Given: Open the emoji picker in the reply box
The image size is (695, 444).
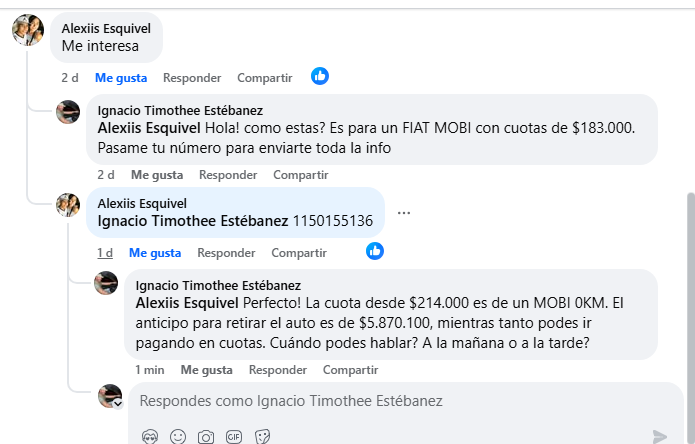Looking at the screenshot, I should coord(178,436).
